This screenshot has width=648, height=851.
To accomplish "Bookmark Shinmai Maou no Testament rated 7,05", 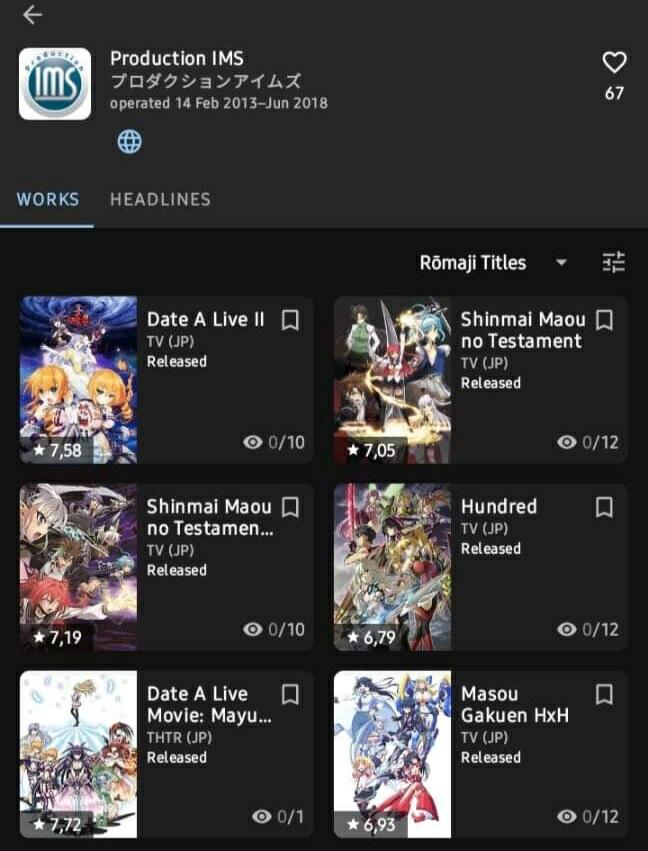I will coord(604,320).
